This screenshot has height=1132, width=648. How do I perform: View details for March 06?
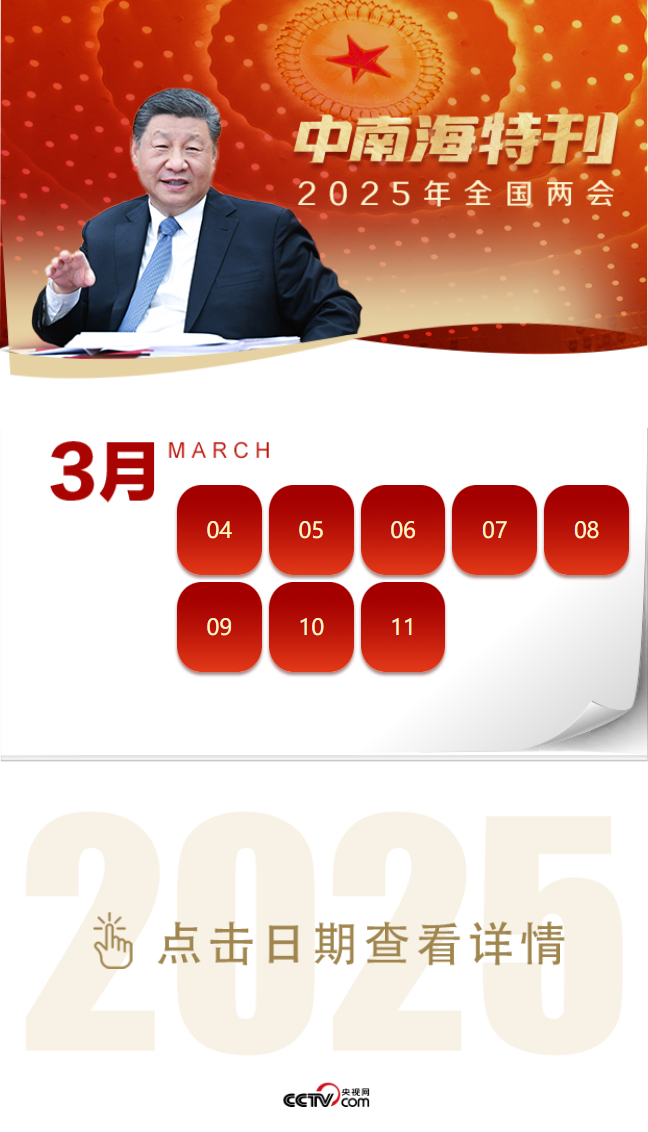403,530
